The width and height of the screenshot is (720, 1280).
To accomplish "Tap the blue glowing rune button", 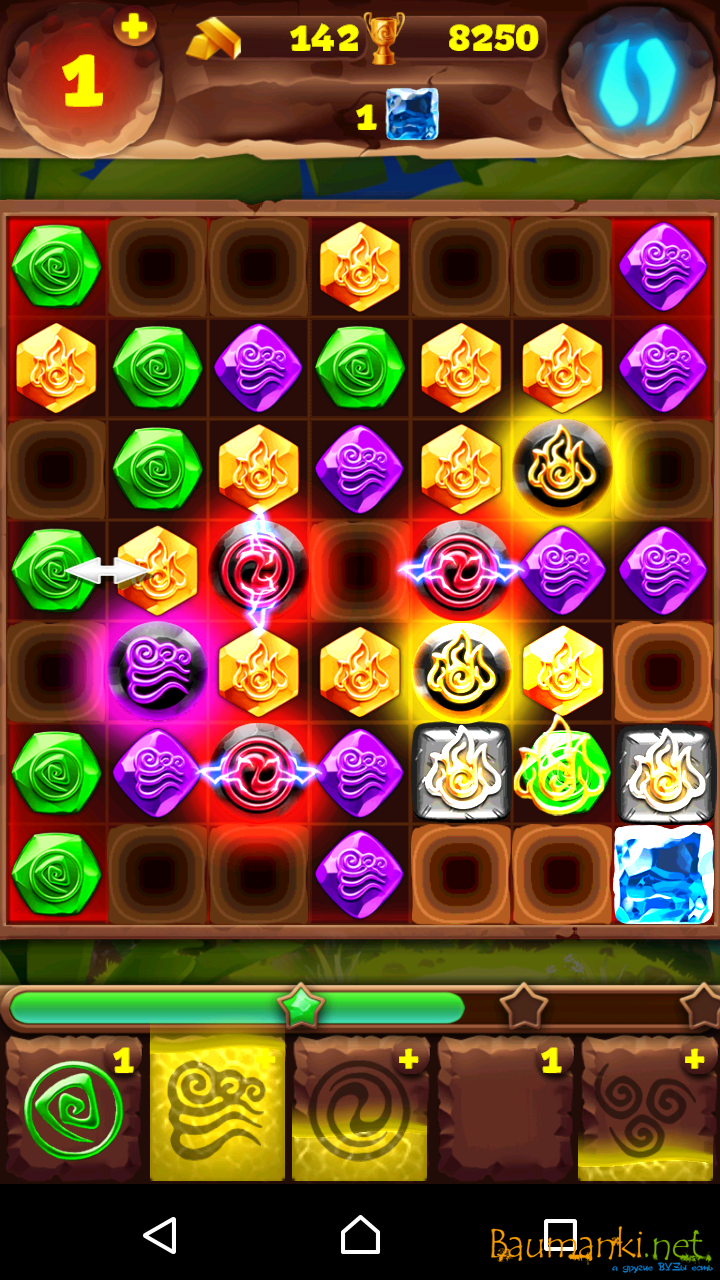I will (637, 82).
